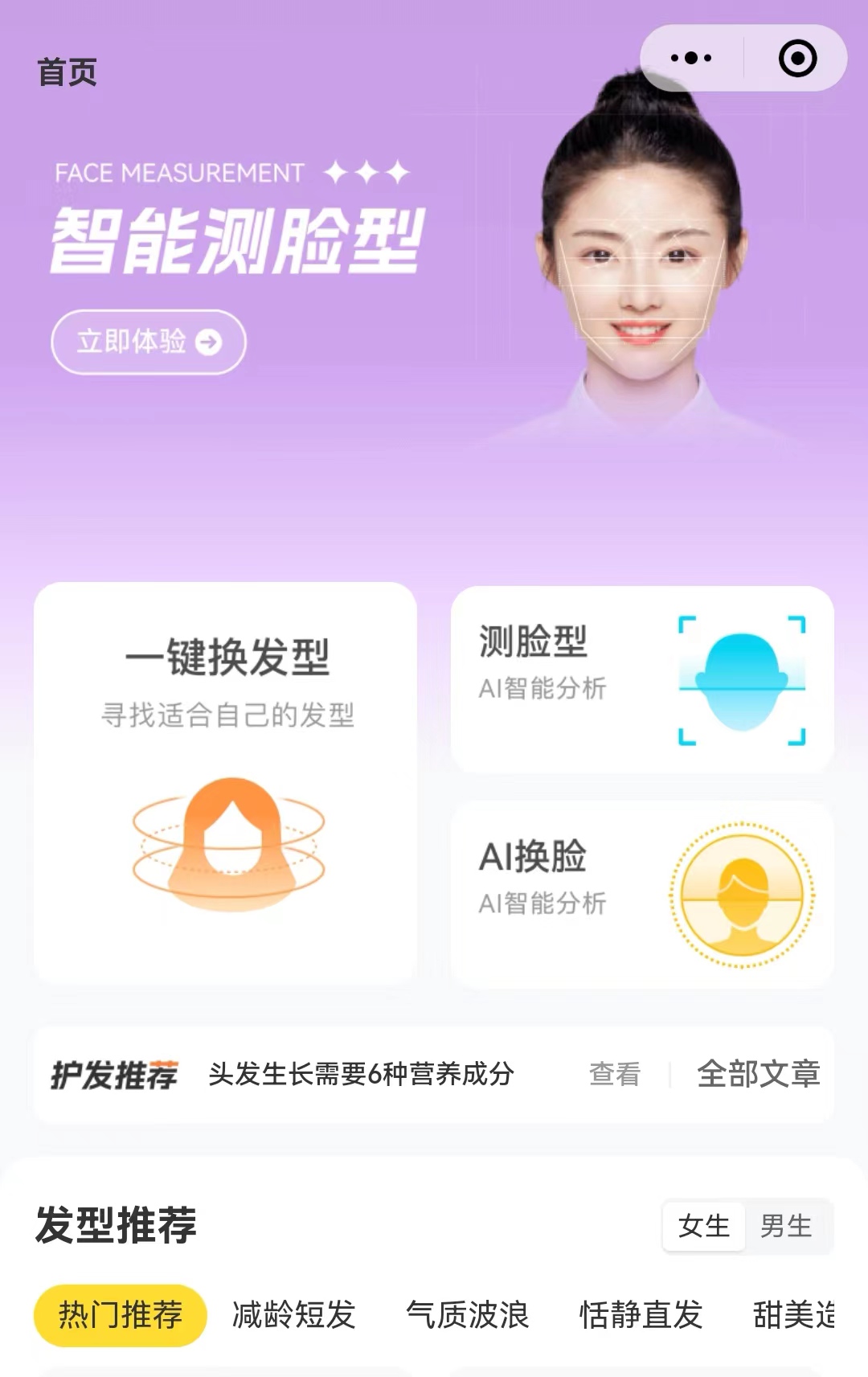This screenshot has height=1377, width=868.
Task: Expand the 全部文章 article list
Action: point(758,1073)
